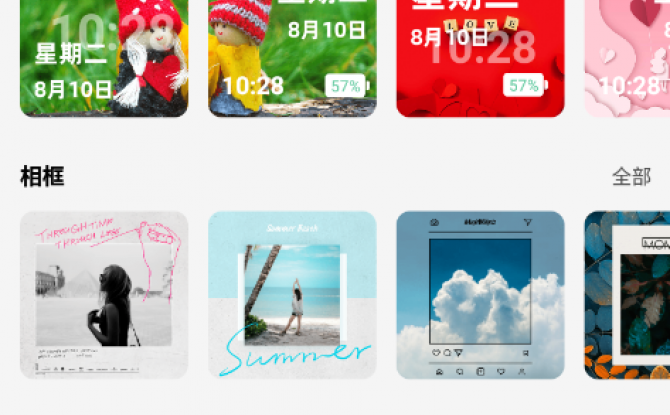670x415 pixels.
Task: Open the 全部 link for 相框
Action: (631, 177)
